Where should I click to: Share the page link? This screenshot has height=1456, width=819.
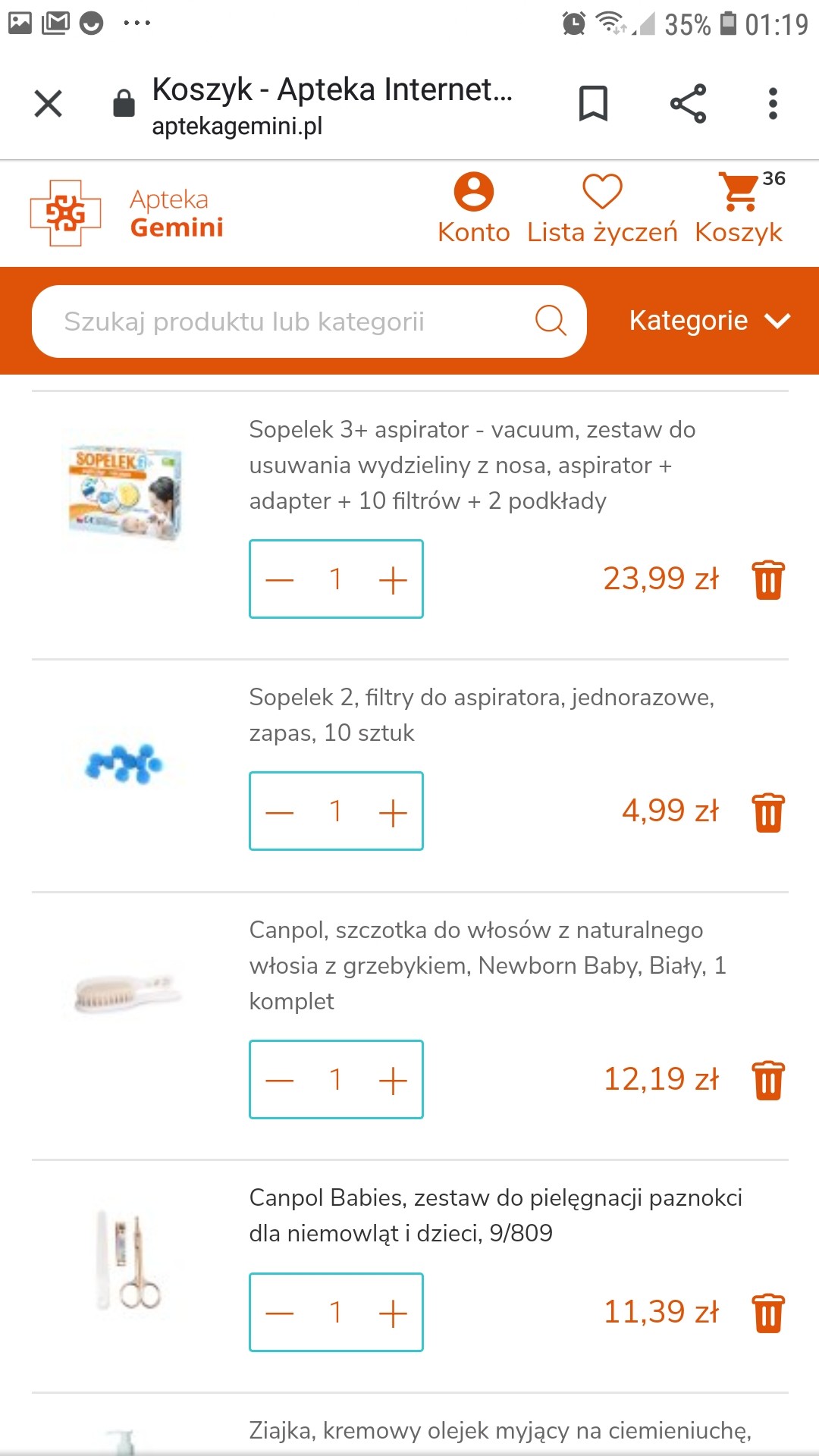[688, 104]
